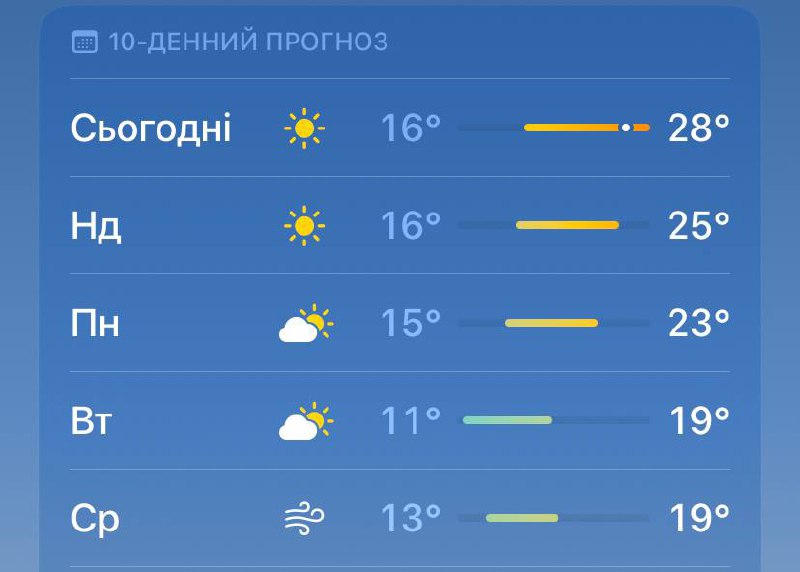
Task: Open the Нд (Sunday) forecast details
Action: pyautogui.click(x=400, y=226)
